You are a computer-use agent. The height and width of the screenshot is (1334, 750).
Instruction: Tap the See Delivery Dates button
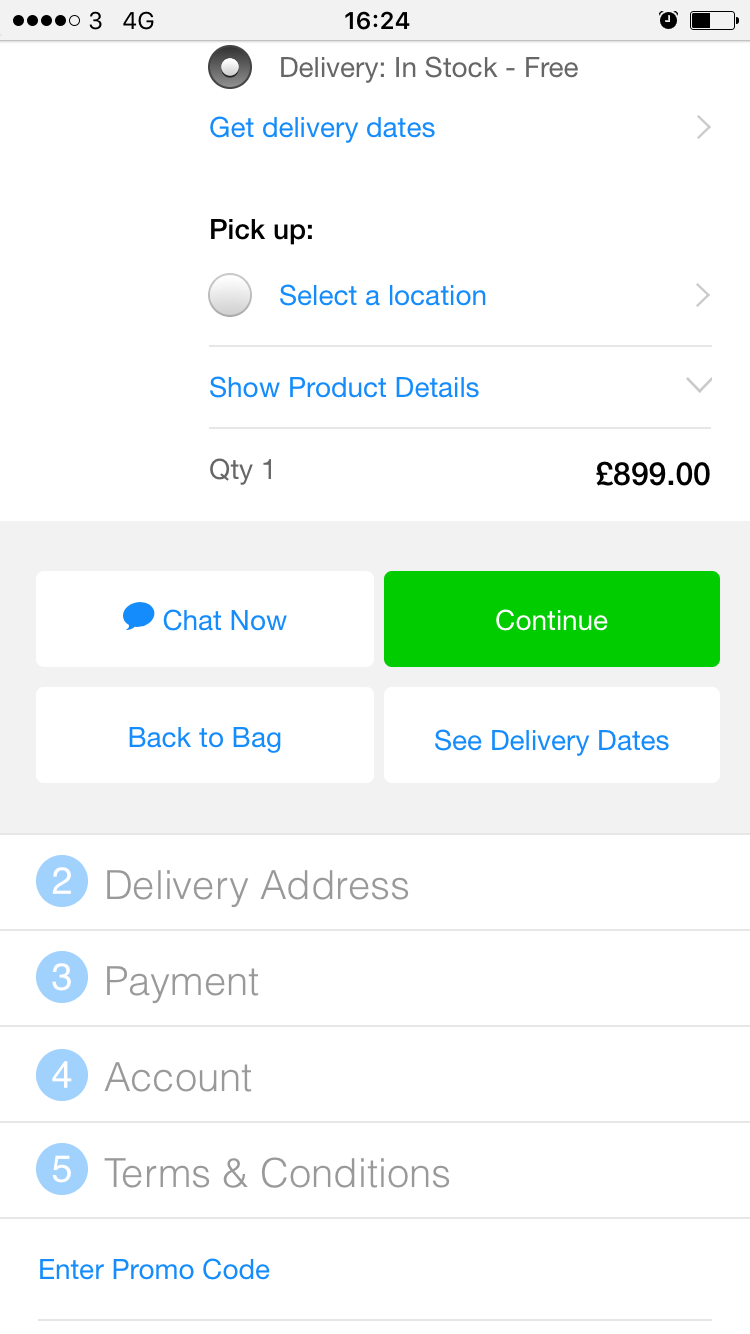[x=552, y=735]
